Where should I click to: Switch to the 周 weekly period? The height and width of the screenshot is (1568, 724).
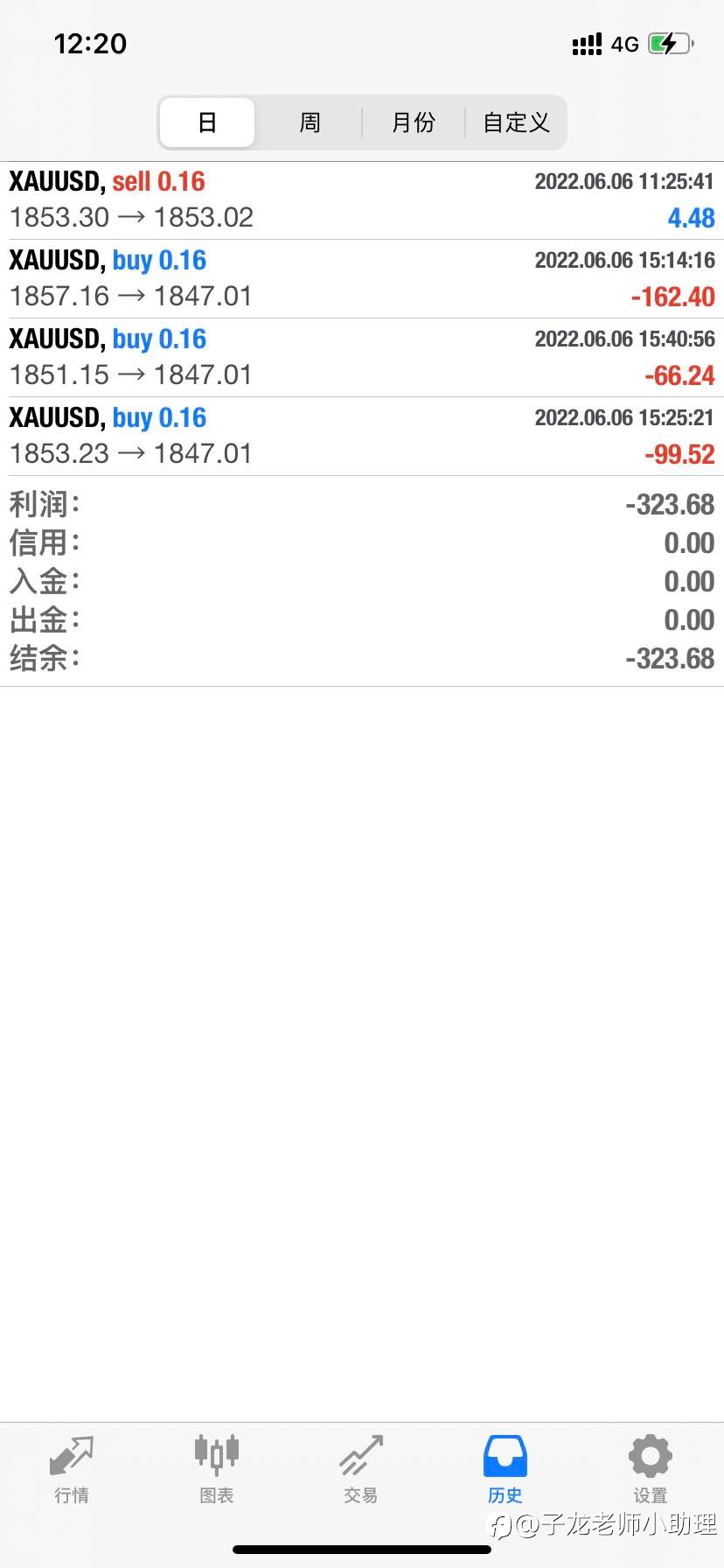pos(310,122)
